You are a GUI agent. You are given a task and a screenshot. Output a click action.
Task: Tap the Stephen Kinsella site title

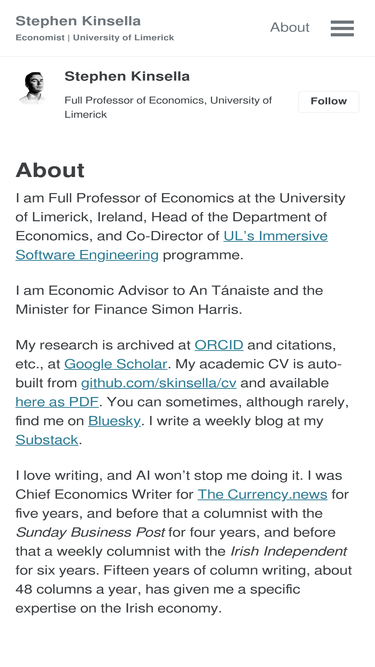pos(78,20)
